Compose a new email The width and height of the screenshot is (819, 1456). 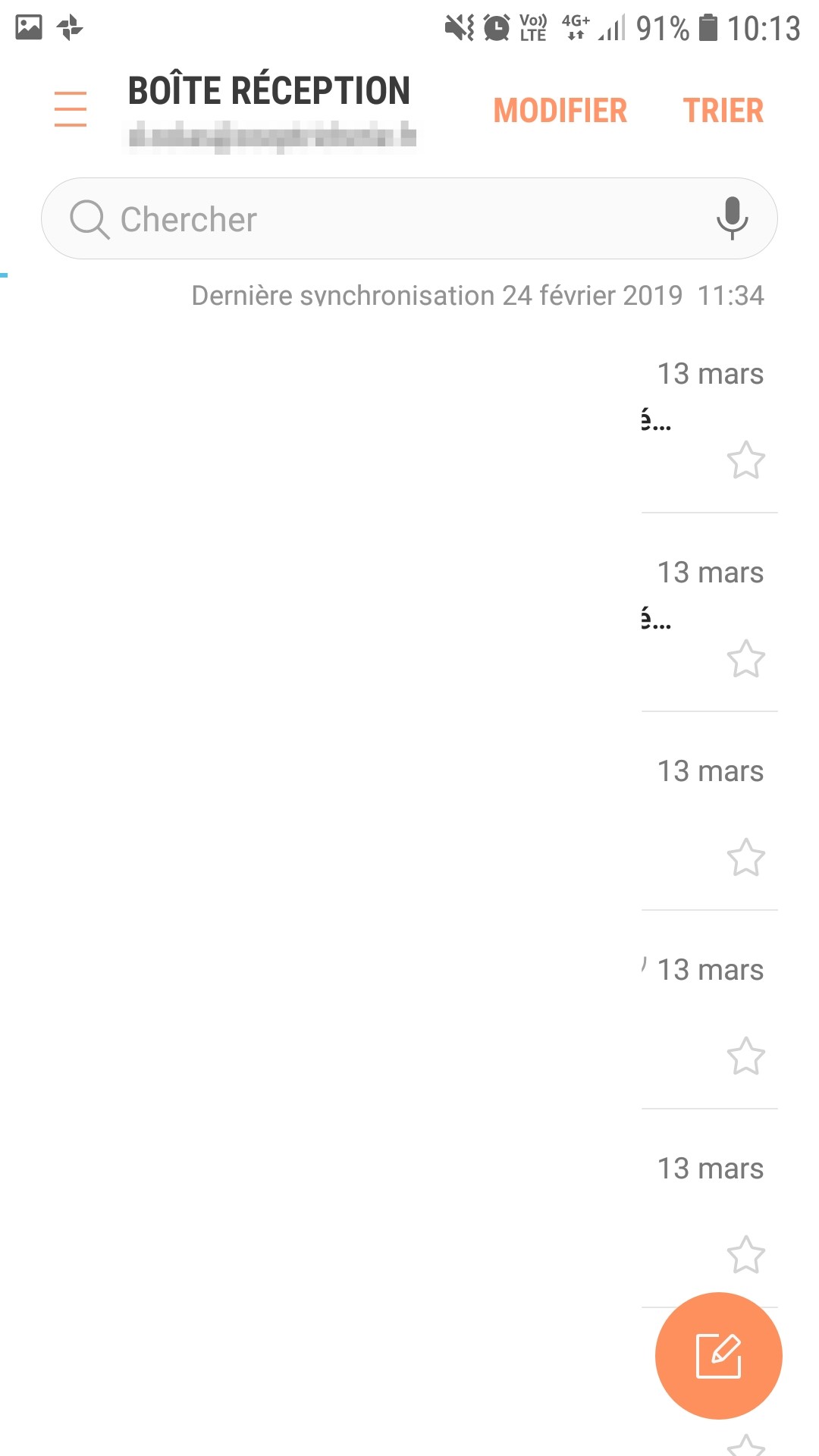(x=718, y=1355)
